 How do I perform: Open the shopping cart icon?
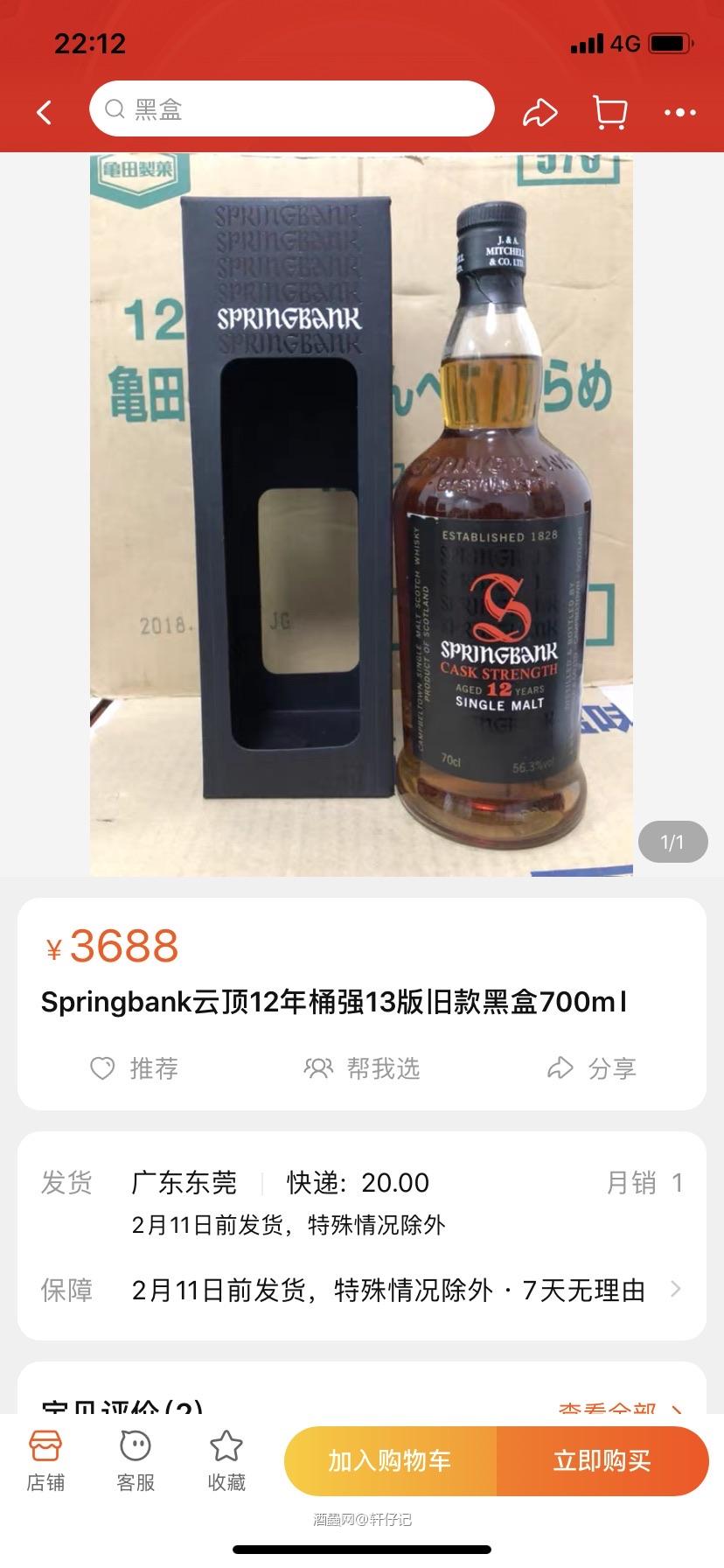pyautogui.click(x=609, y=112)
